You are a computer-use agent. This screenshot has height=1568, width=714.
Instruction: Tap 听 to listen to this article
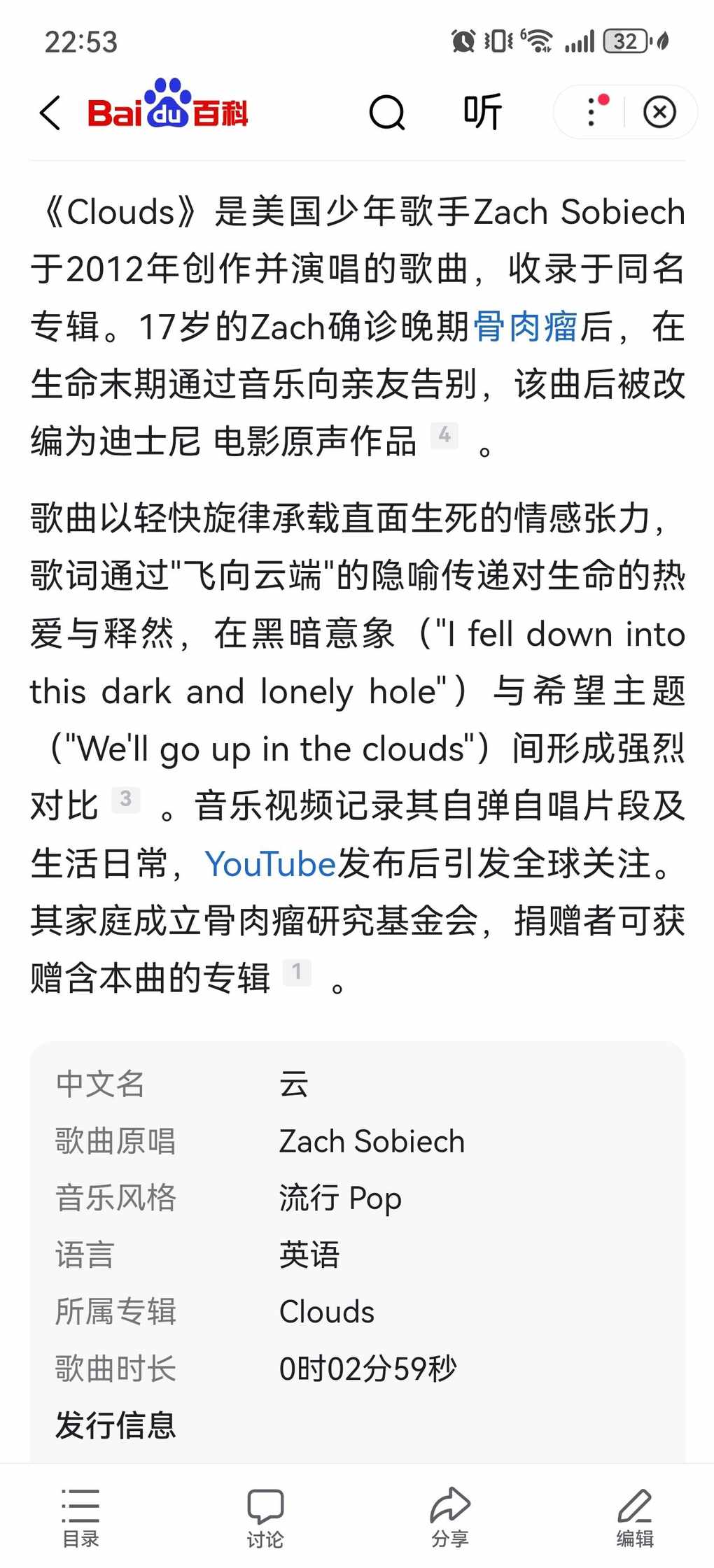pos(483,112)
